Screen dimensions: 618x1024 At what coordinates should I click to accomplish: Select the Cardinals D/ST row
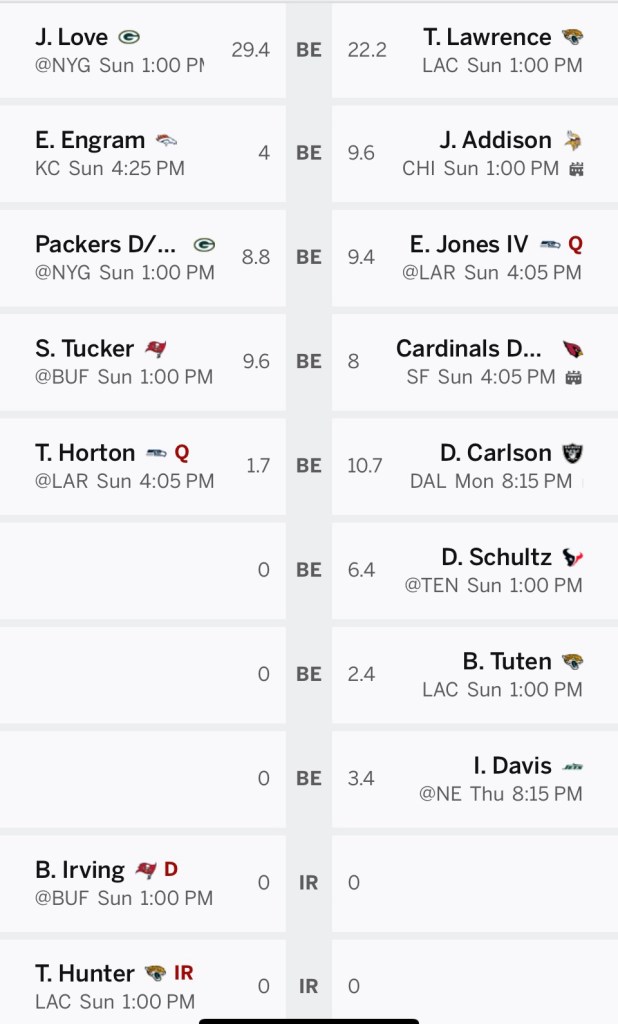click(469, 349)
